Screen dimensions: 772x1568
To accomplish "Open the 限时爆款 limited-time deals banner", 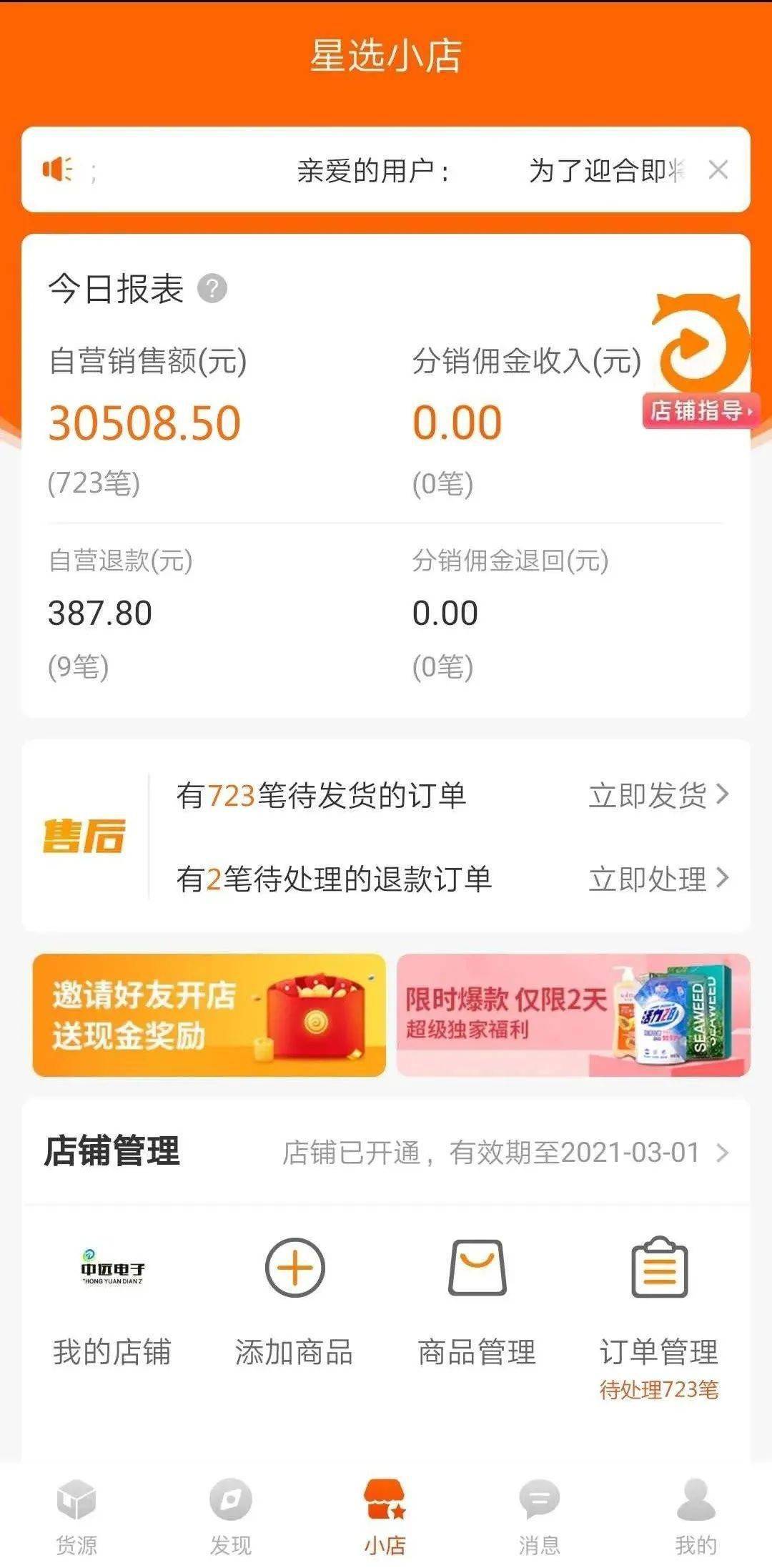I will (x=573, y=1015).
